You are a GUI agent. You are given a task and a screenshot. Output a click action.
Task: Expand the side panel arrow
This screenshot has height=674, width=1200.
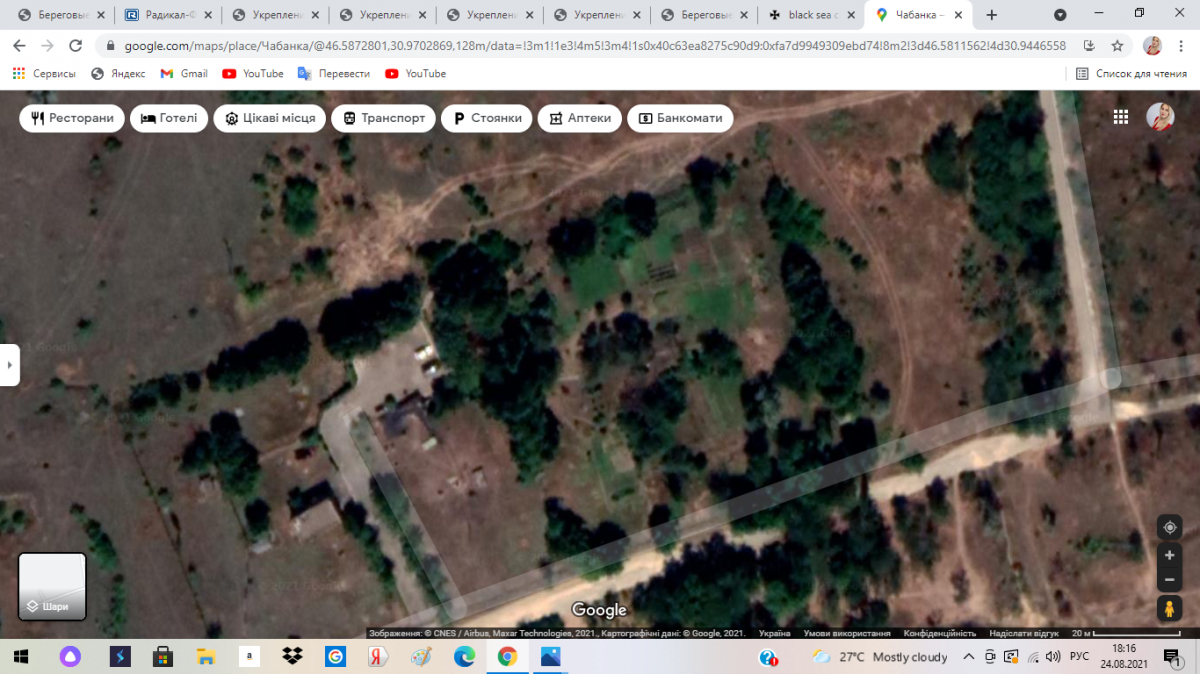pyautogui.click(x=9, y=365)
